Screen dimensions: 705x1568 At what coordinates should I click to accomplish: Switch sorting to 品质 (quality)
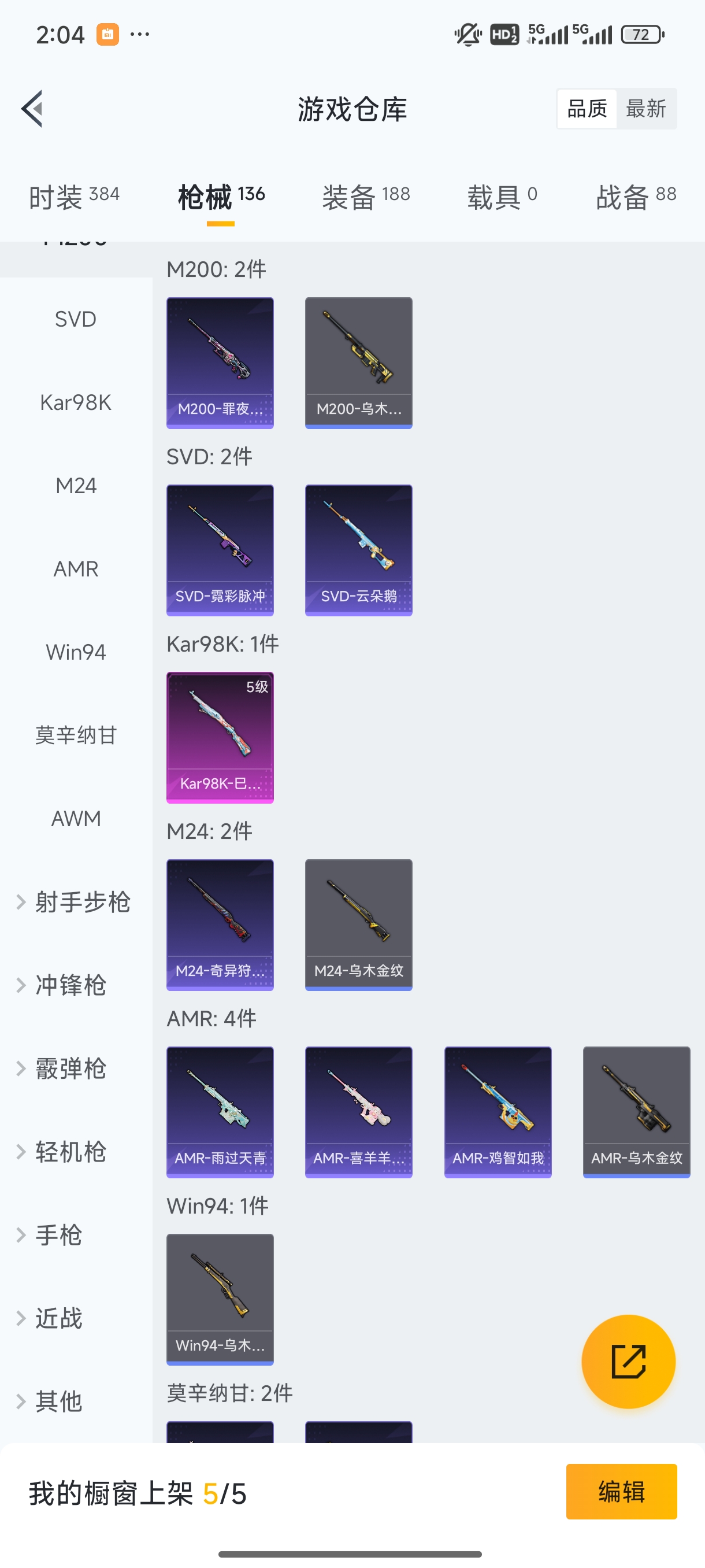click(586, 108)
